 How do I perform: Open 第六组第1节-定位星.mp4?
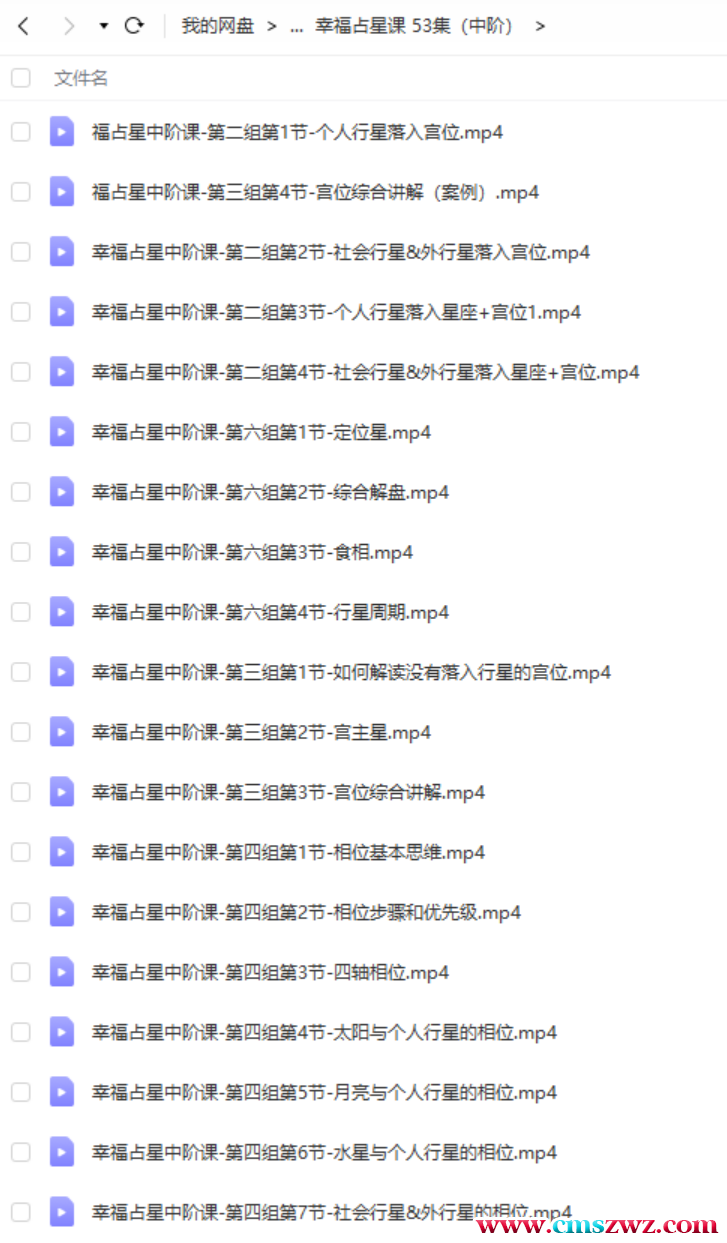(261, 432)
